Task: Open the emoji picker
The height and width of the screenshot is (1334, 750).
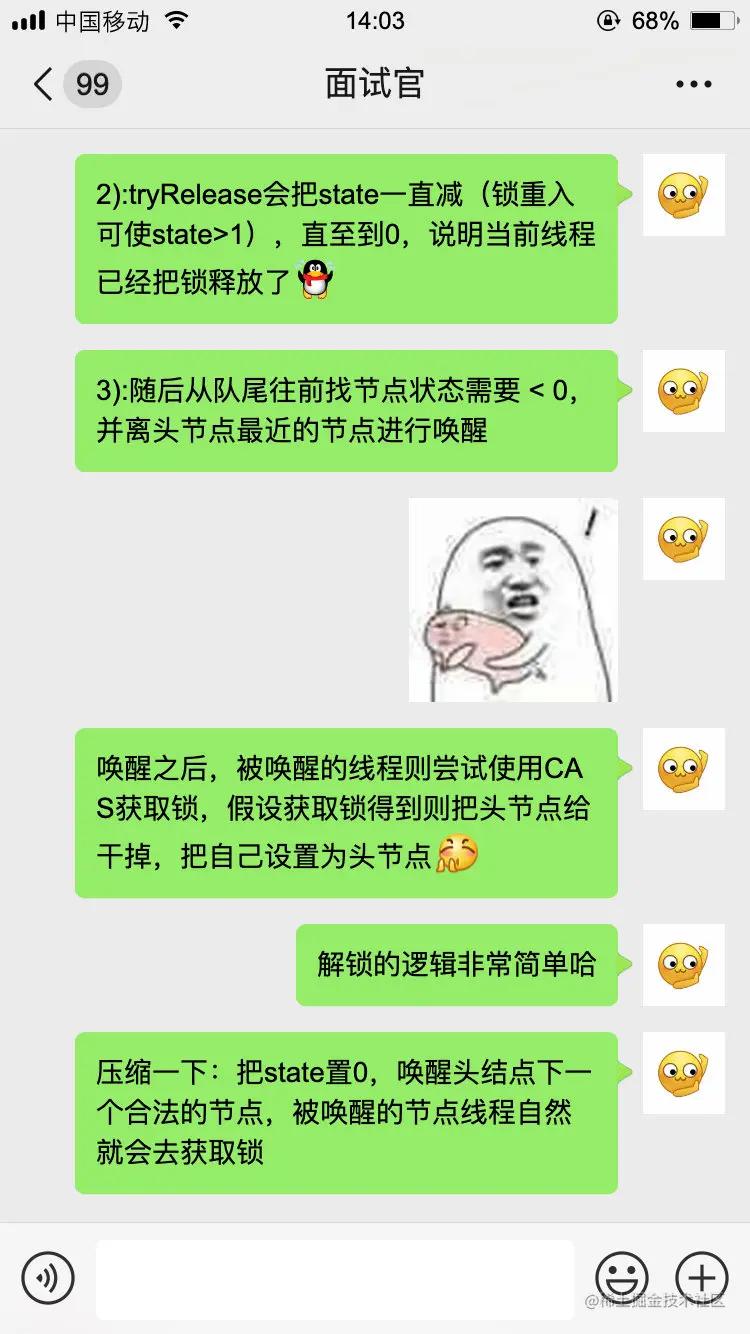Action: pos(621,1277)
